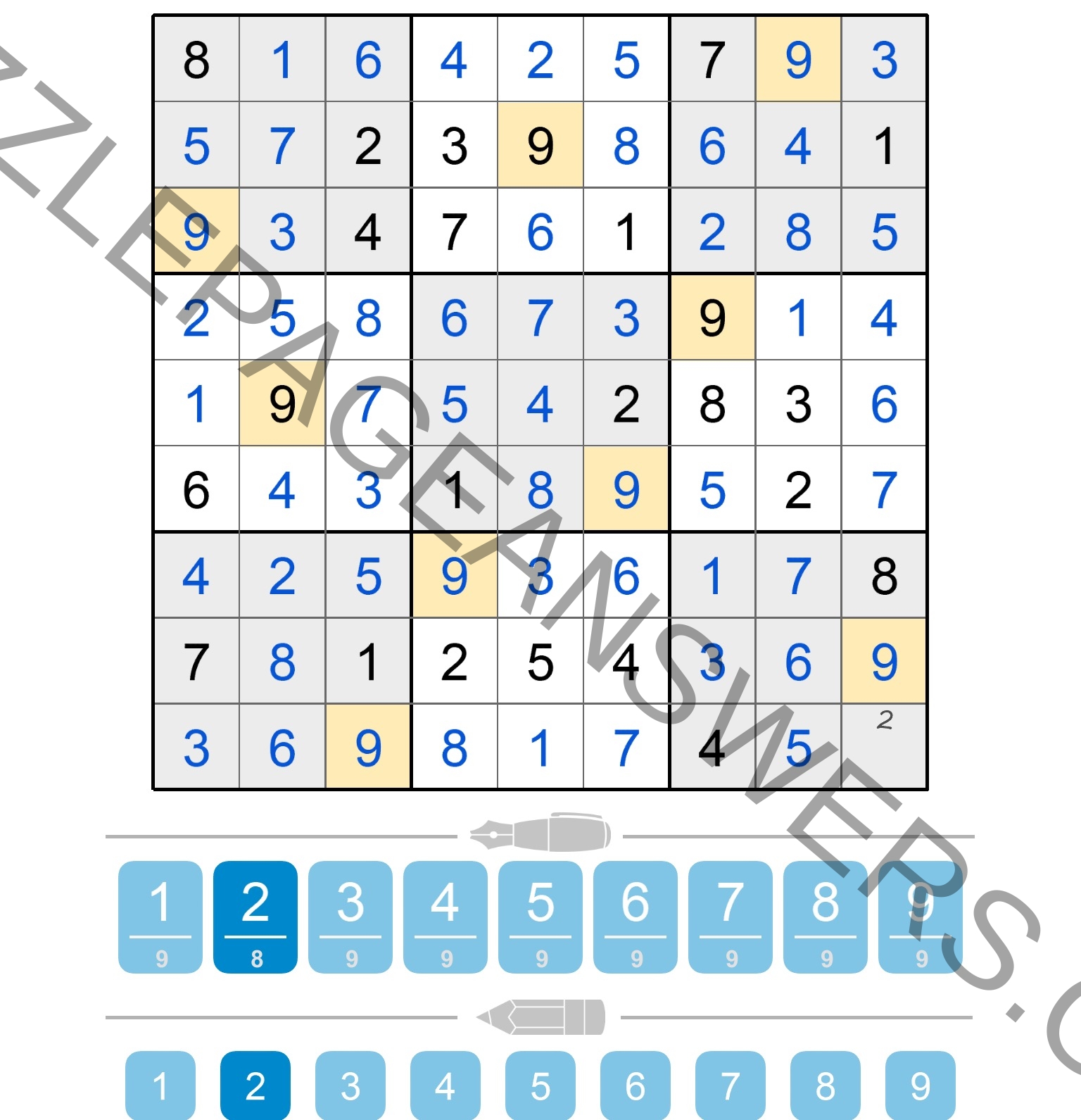Select pen number 1 button
Screen dimensions: 1081x1120
click(160, 917)
